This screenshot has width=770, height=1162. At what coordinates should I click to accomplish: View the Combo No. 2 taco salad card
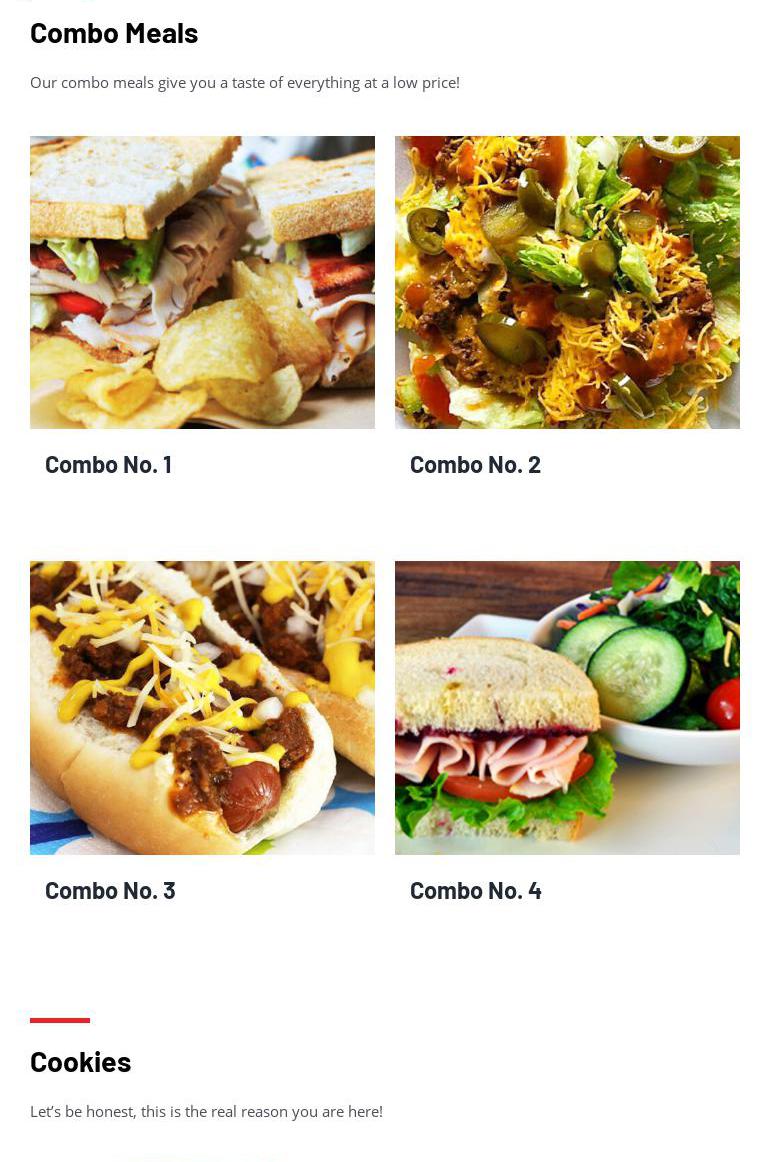click(x=567, y=283)
